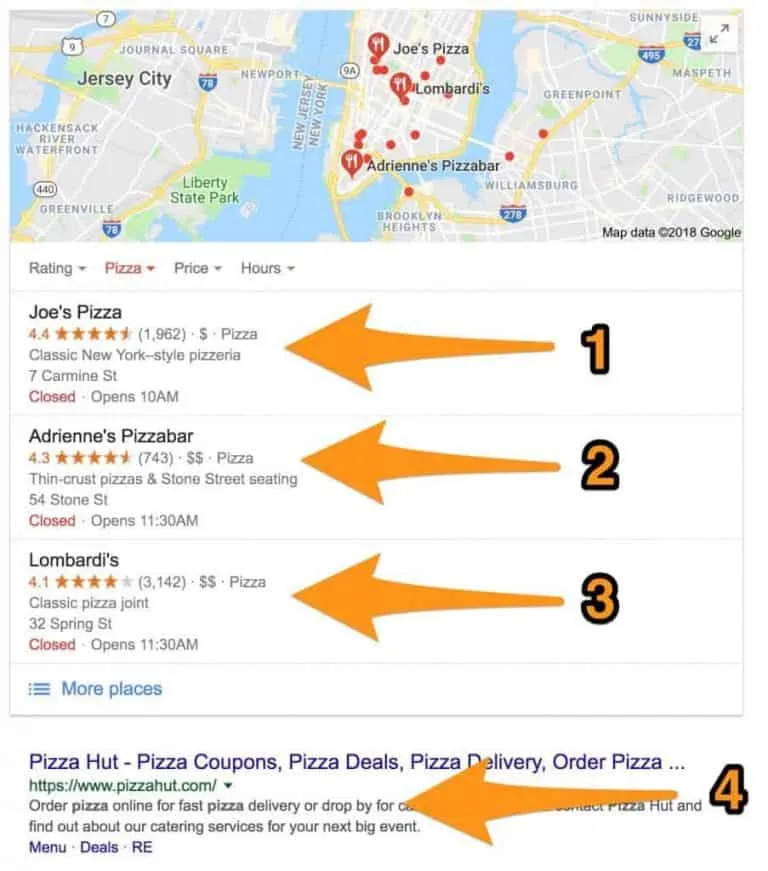Select Adrienne's Pizzabar map pin
Screen dimensions: 768x871
tap(351, 158)
